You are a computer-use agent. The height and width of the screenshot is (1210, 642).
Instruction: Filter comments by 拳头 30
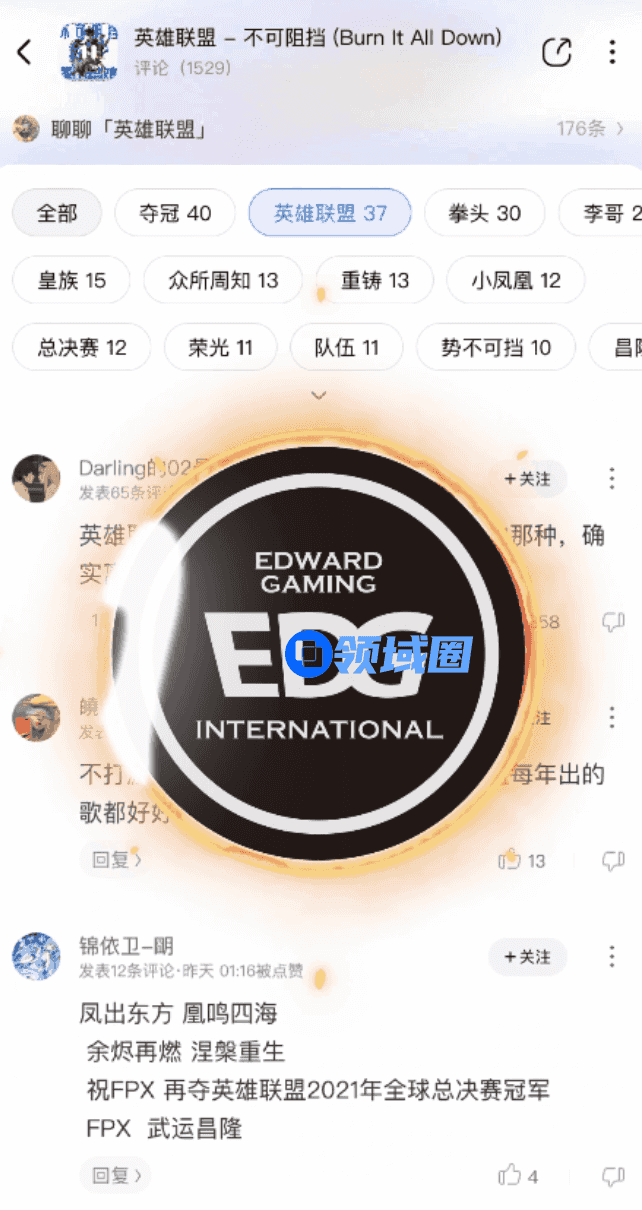click(484, 213)
